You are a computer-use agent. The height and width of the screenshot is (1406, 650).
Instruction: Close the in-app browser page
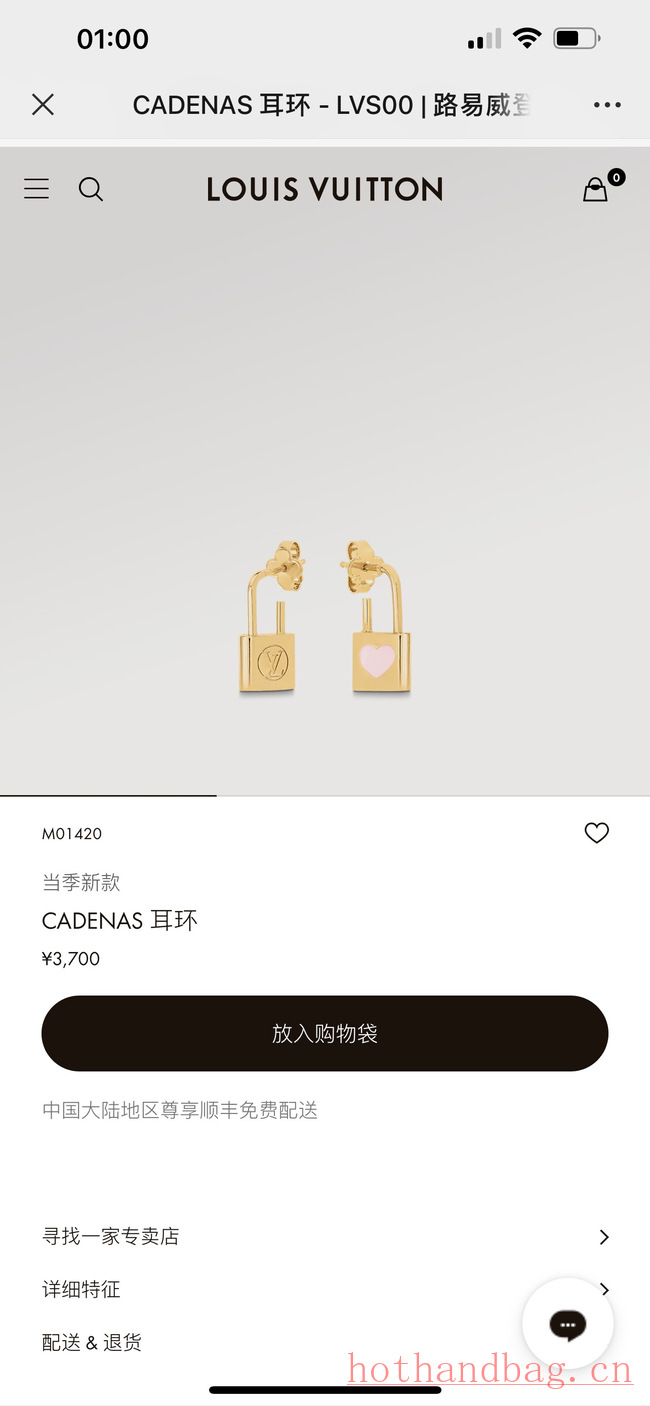tap(42, 104)
